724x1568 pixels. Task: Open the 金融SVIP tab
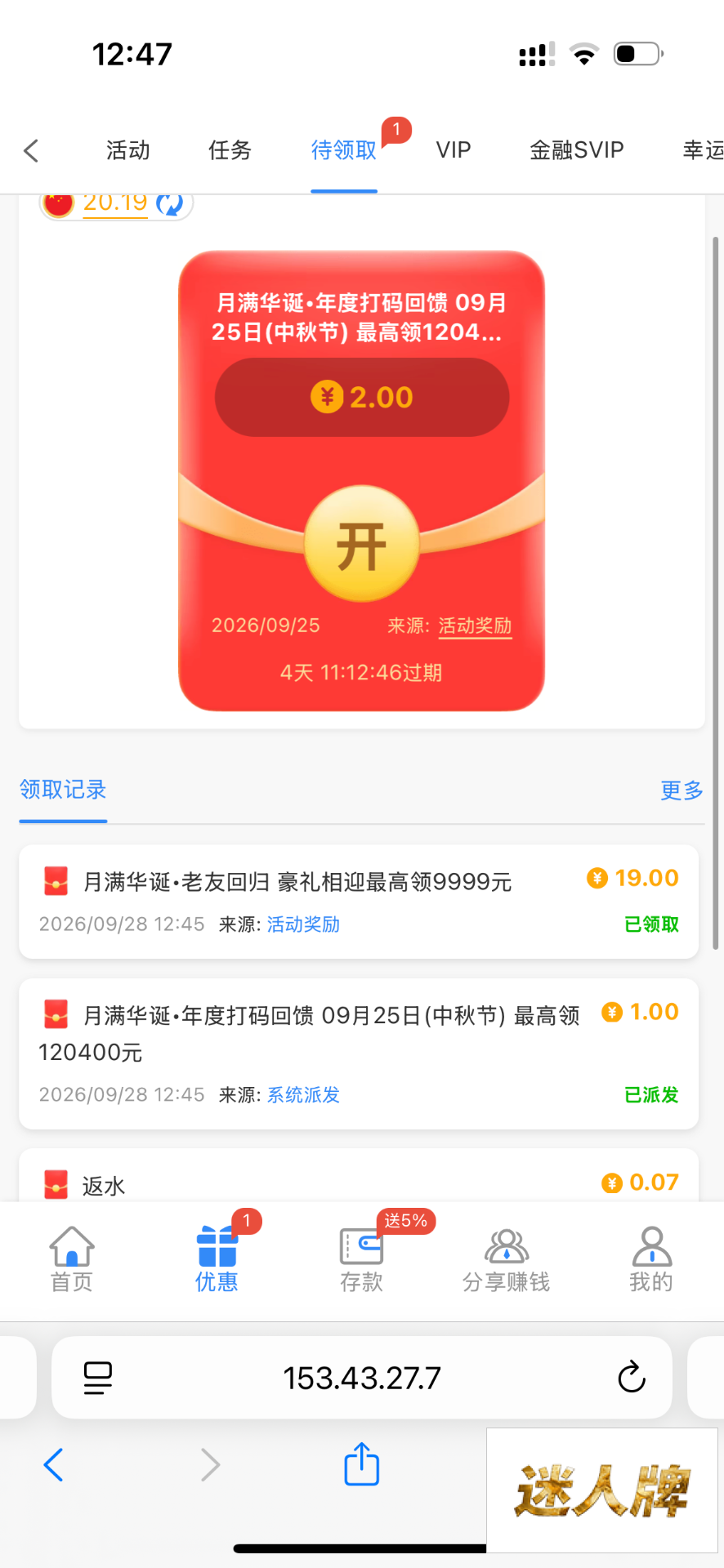(x=577, y=150)
